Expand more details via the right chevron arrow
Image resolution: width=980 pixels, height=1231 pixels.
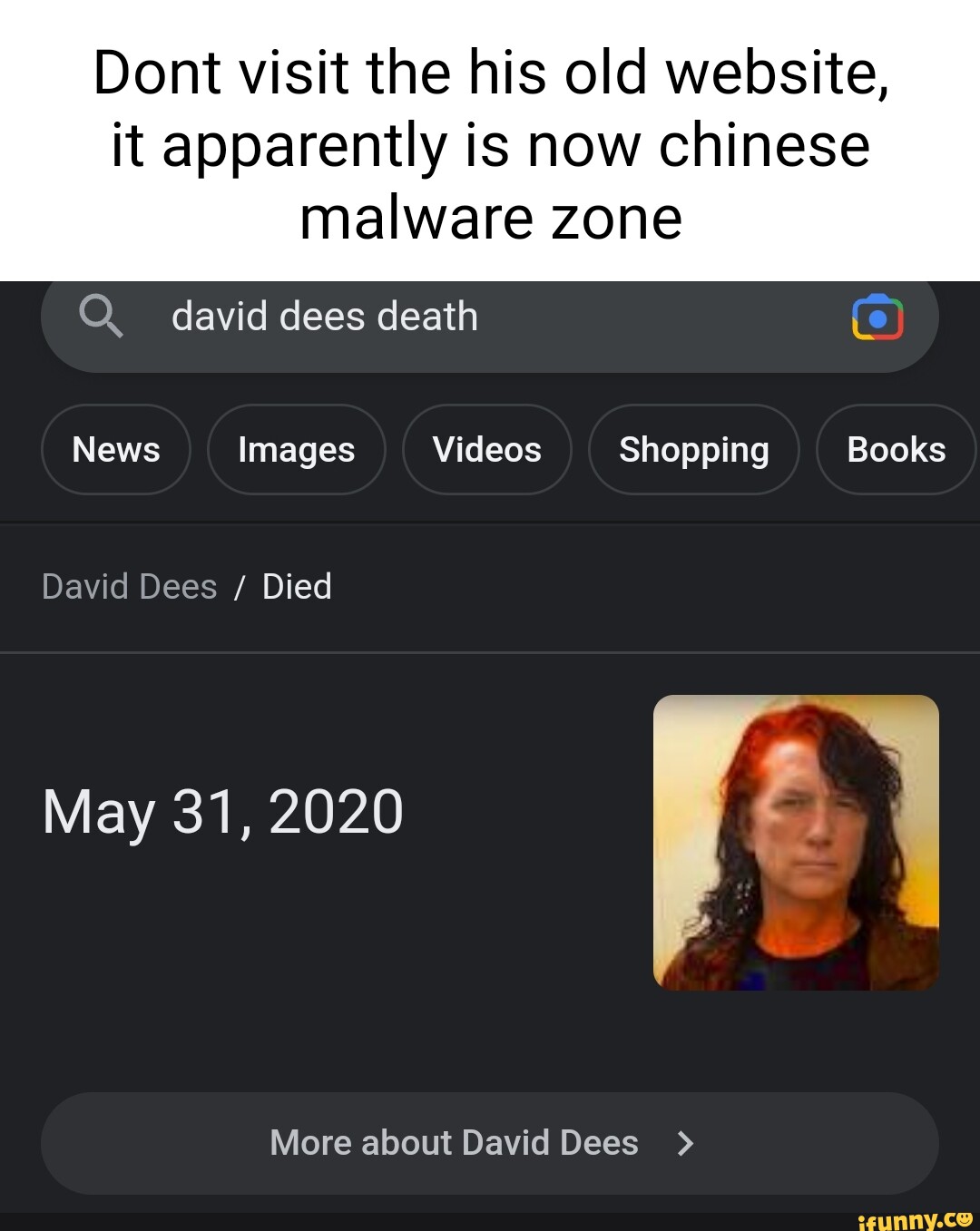[x=683, y=1144]
